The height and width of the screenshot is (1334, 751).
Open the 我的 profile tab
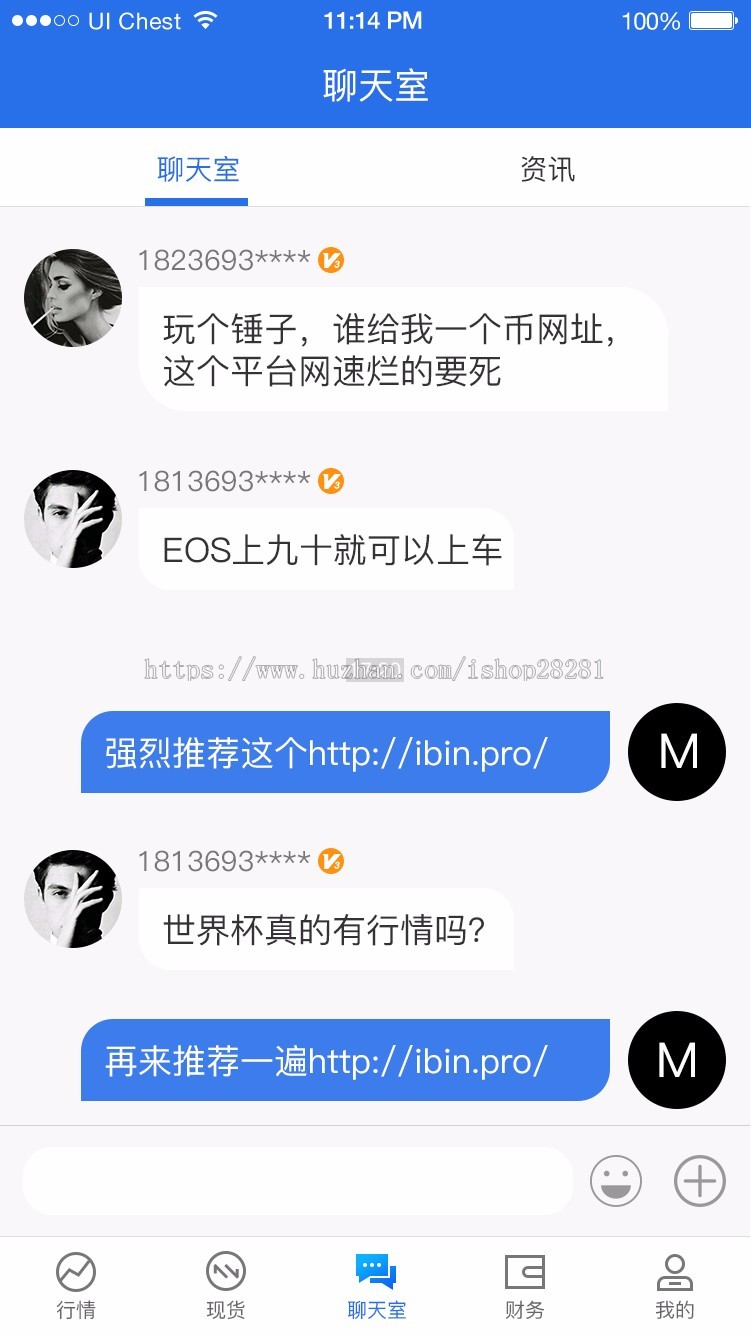coord(674,1286)
